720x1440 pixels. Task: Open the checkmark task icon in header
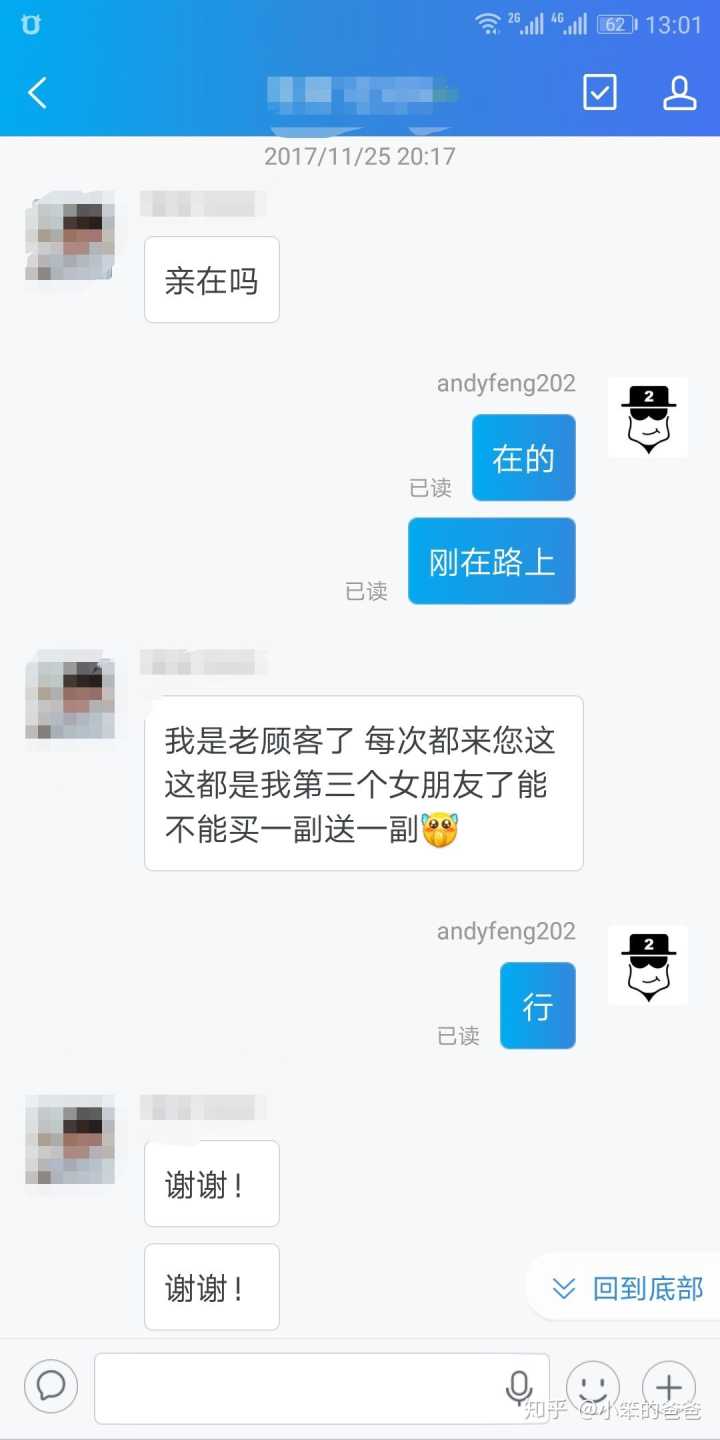[x=600, y=92]
